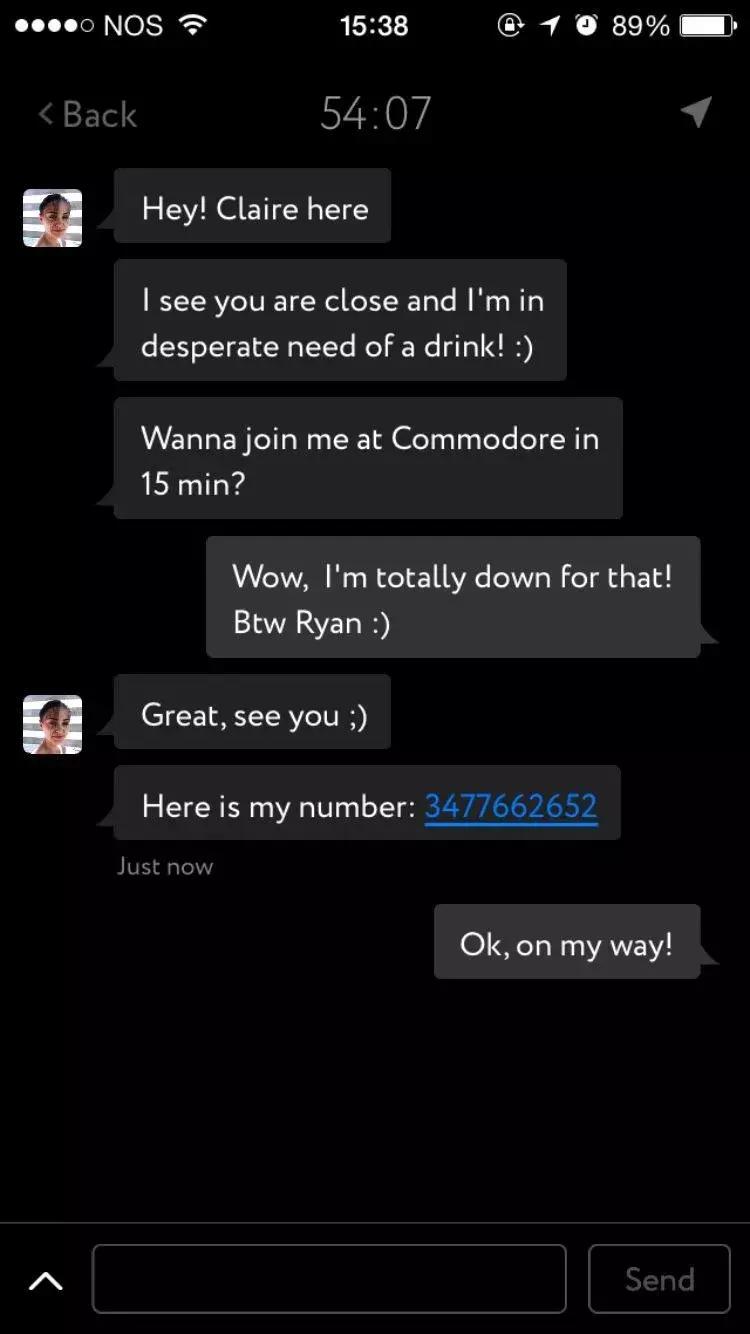Tap the message text field
750x1334 pixels.
coord(329,1278)
